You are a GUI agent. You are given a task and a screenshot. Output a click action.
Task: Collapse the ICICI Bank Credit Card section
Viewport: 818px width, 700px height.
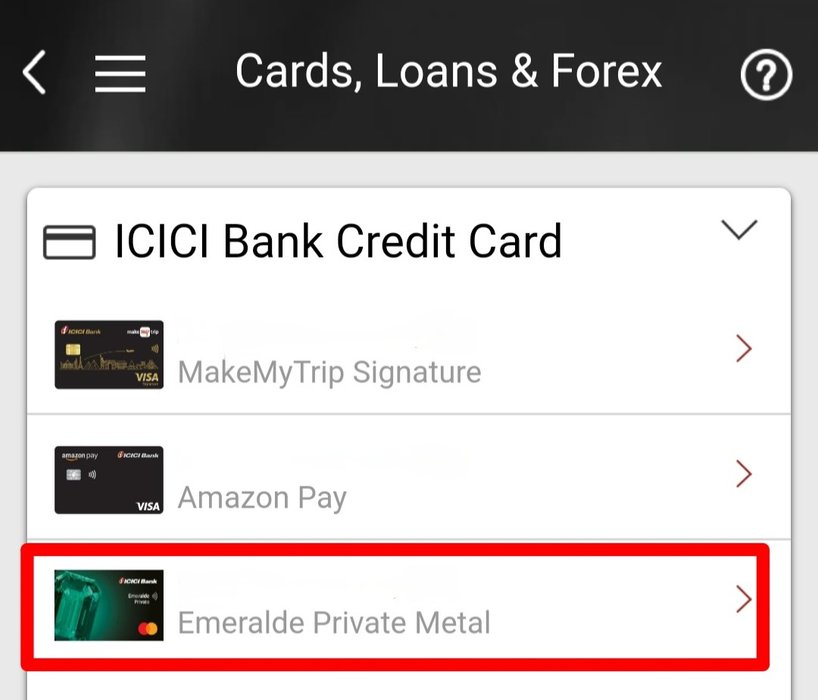(x=739, y=230)
